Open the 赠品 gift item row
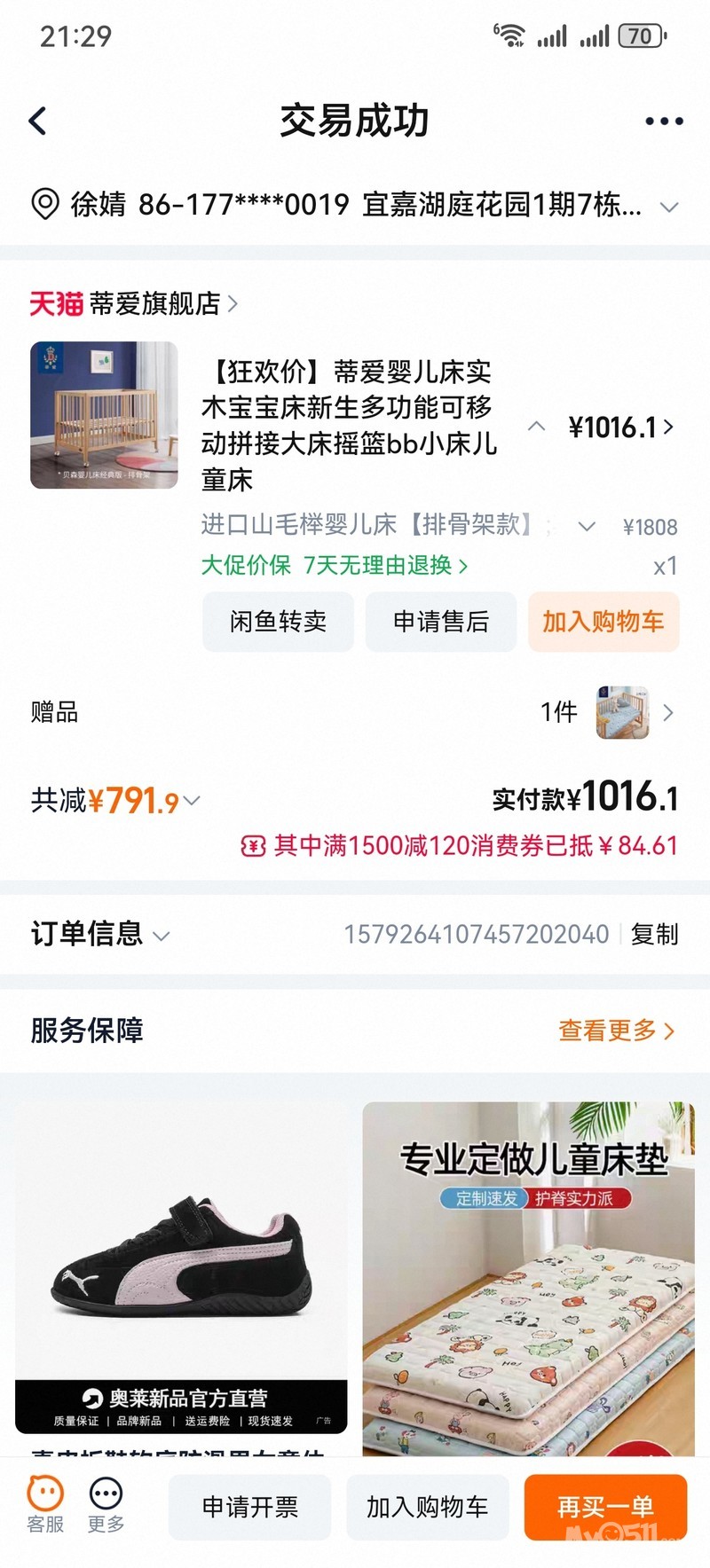Image resolution: width=710 pixels, height=1568 pixels. 355,712
